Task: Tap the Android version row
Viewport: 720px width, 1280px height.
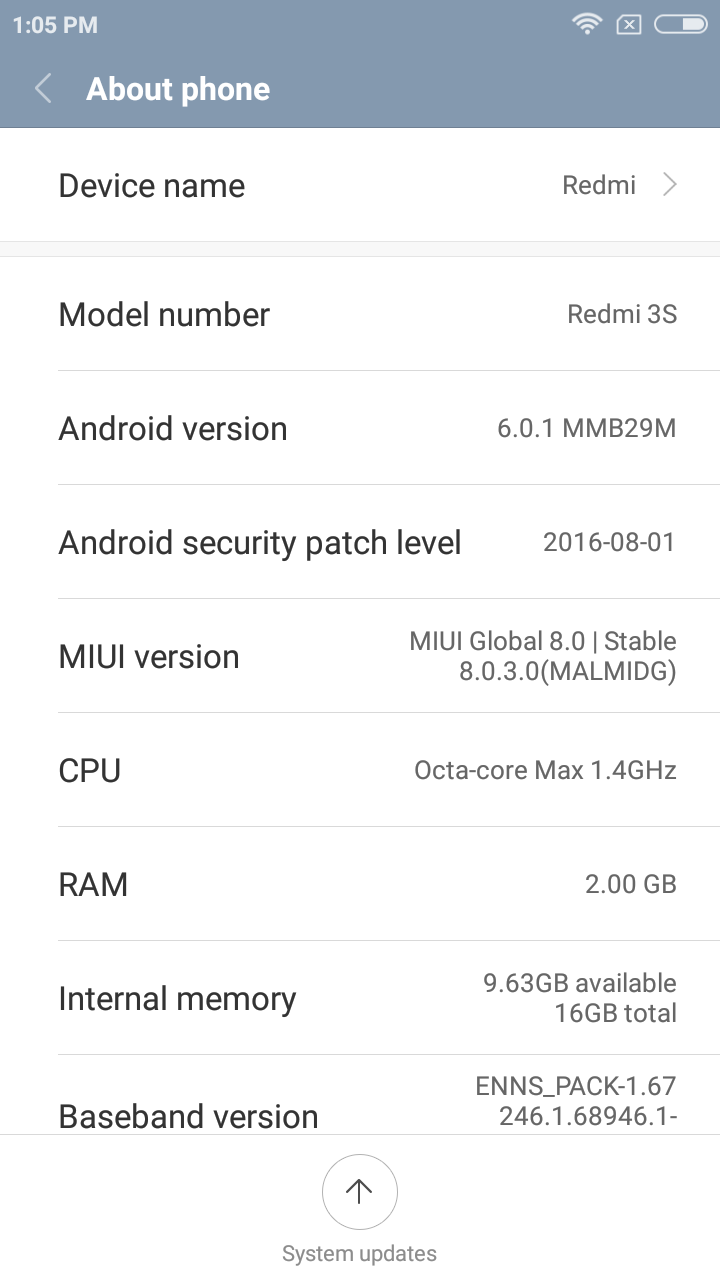Action: pos(360,428)
